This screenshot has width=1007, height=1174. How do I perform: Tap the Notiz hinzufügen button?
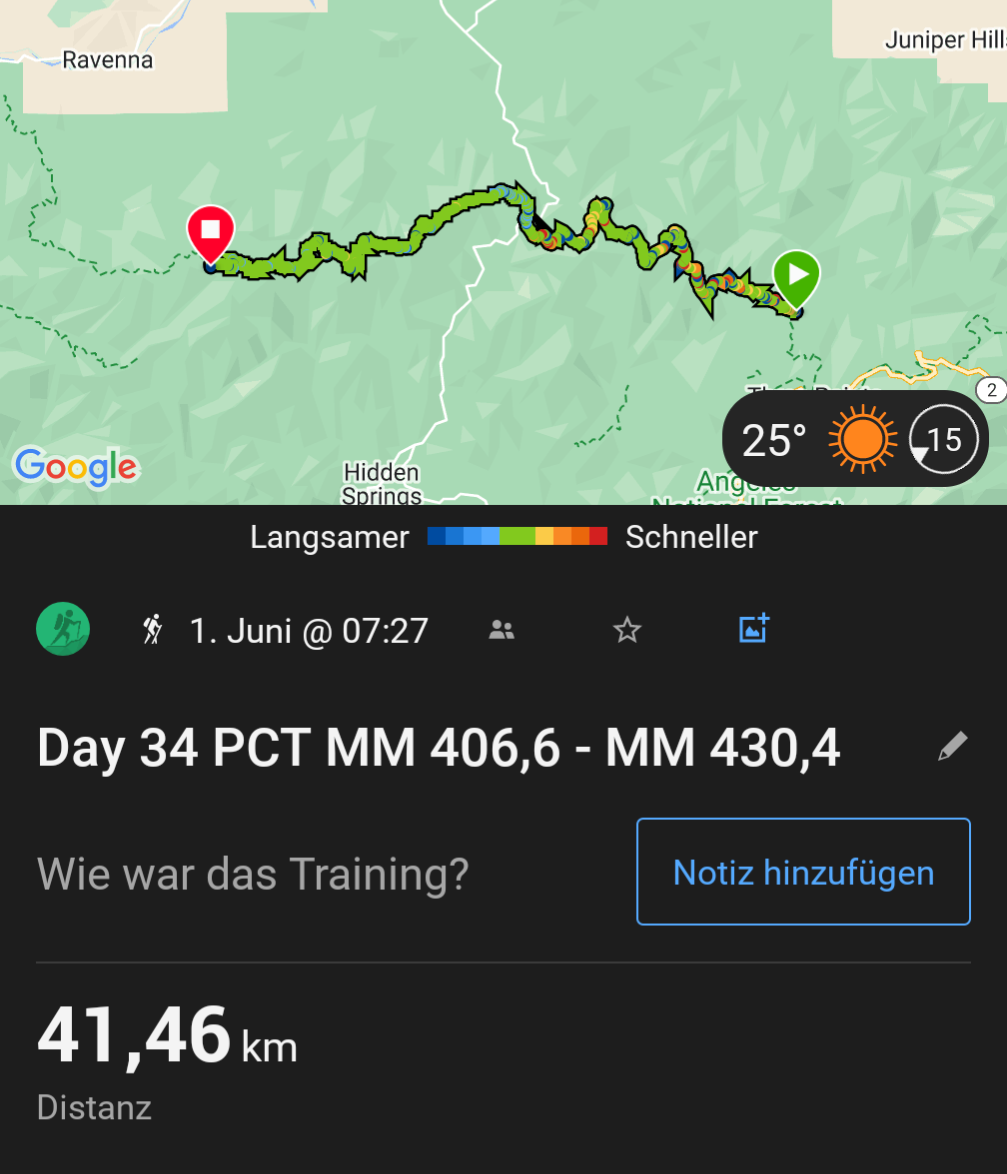[803, 872]
